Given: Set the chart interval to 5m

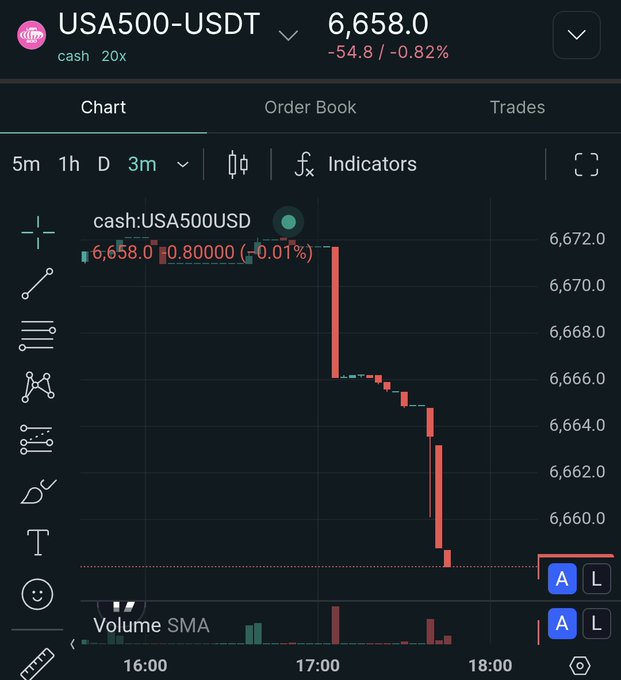Looking at the screenshot, I should coord(26,164).
